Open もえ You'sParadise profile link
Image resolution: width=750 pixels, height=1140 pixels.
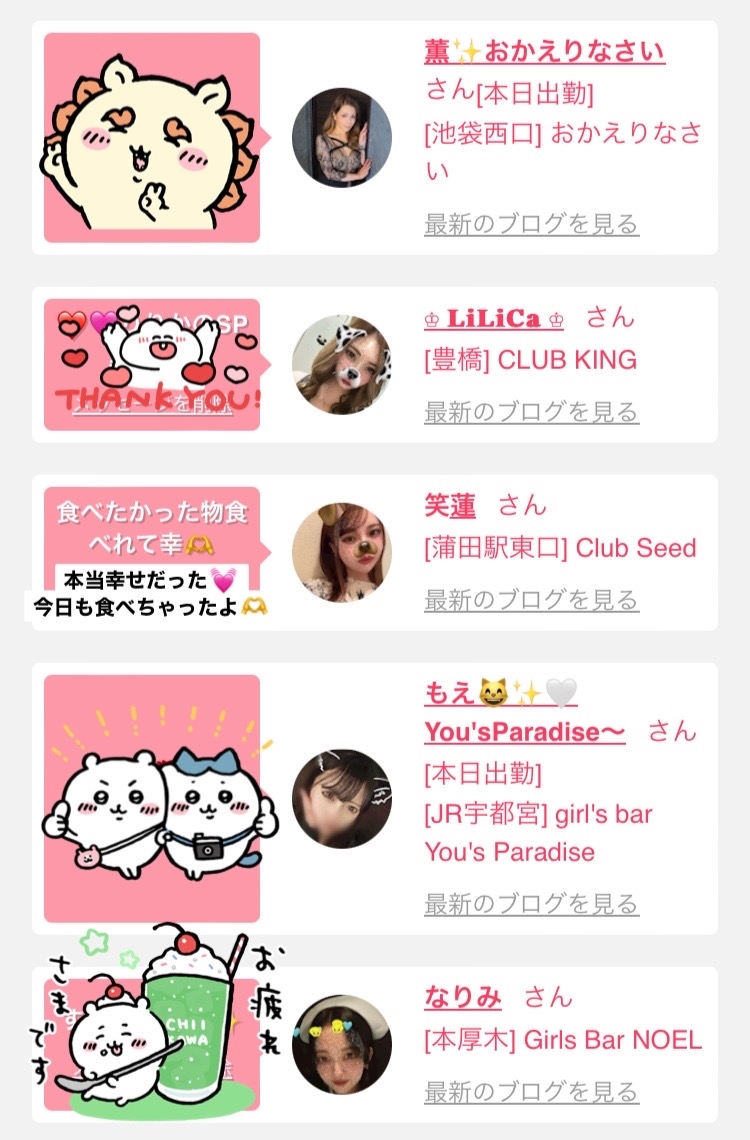pyautogui.click(x=524, y=712)
